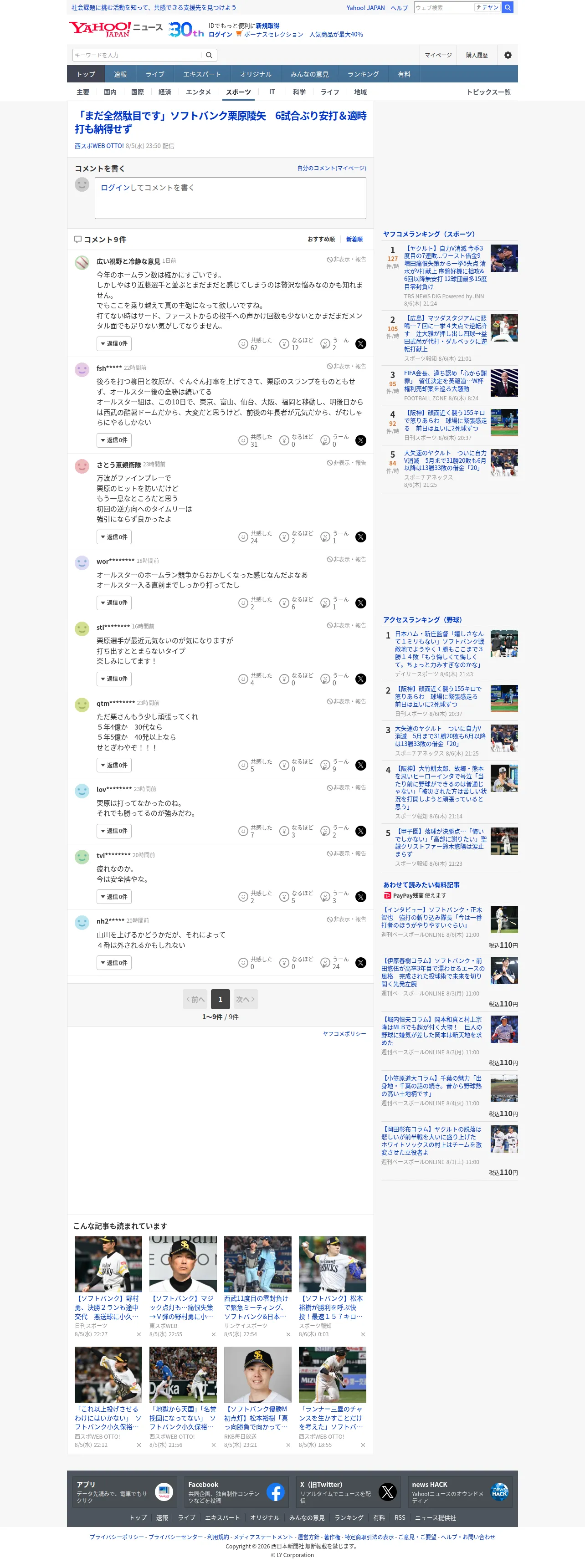Viewport: 585px width, 1568px height.
Task: Sort comments by 新着順
Action: click(354, 239)
